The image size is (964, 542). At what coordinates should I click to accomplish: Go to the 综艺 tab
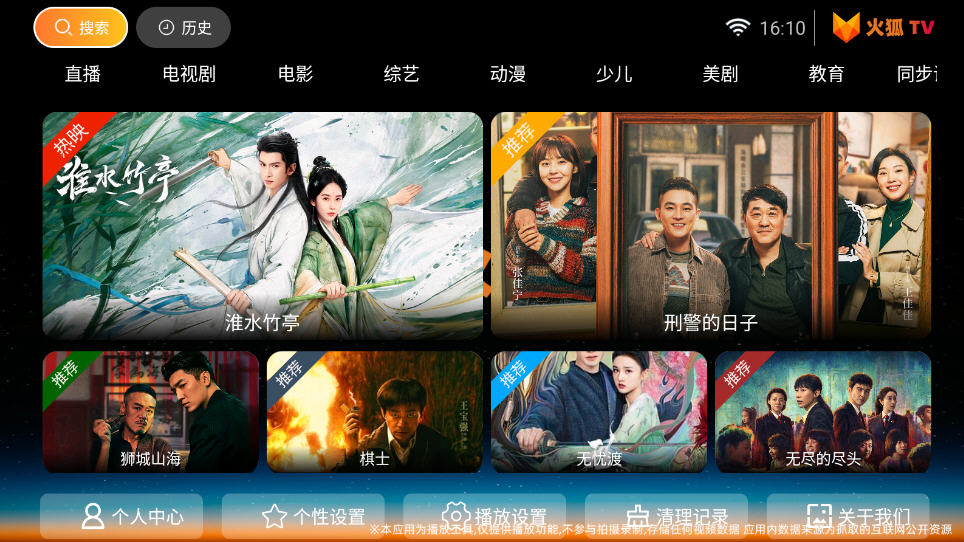point(401,74)
